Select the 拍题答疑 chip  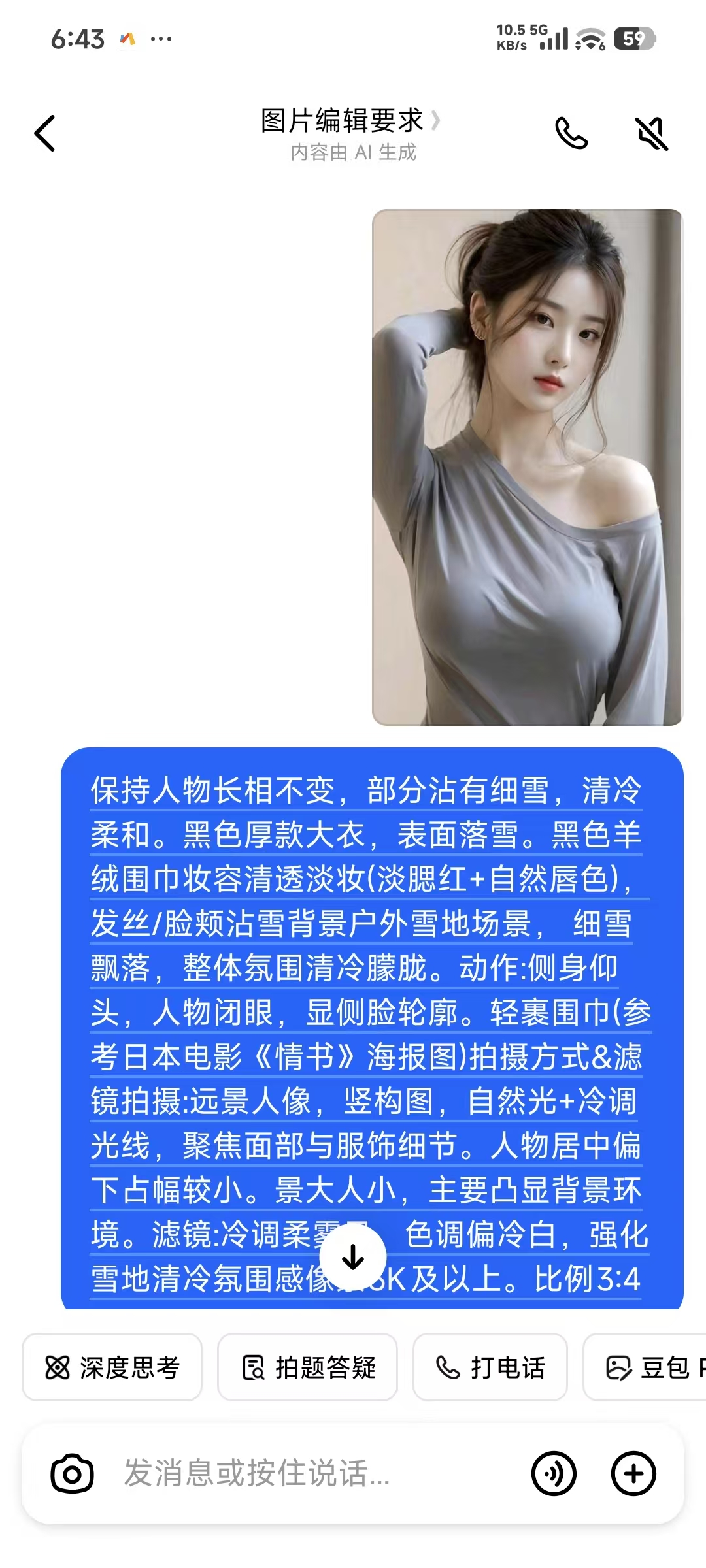pyautogui.click(x=308, y=1367)
